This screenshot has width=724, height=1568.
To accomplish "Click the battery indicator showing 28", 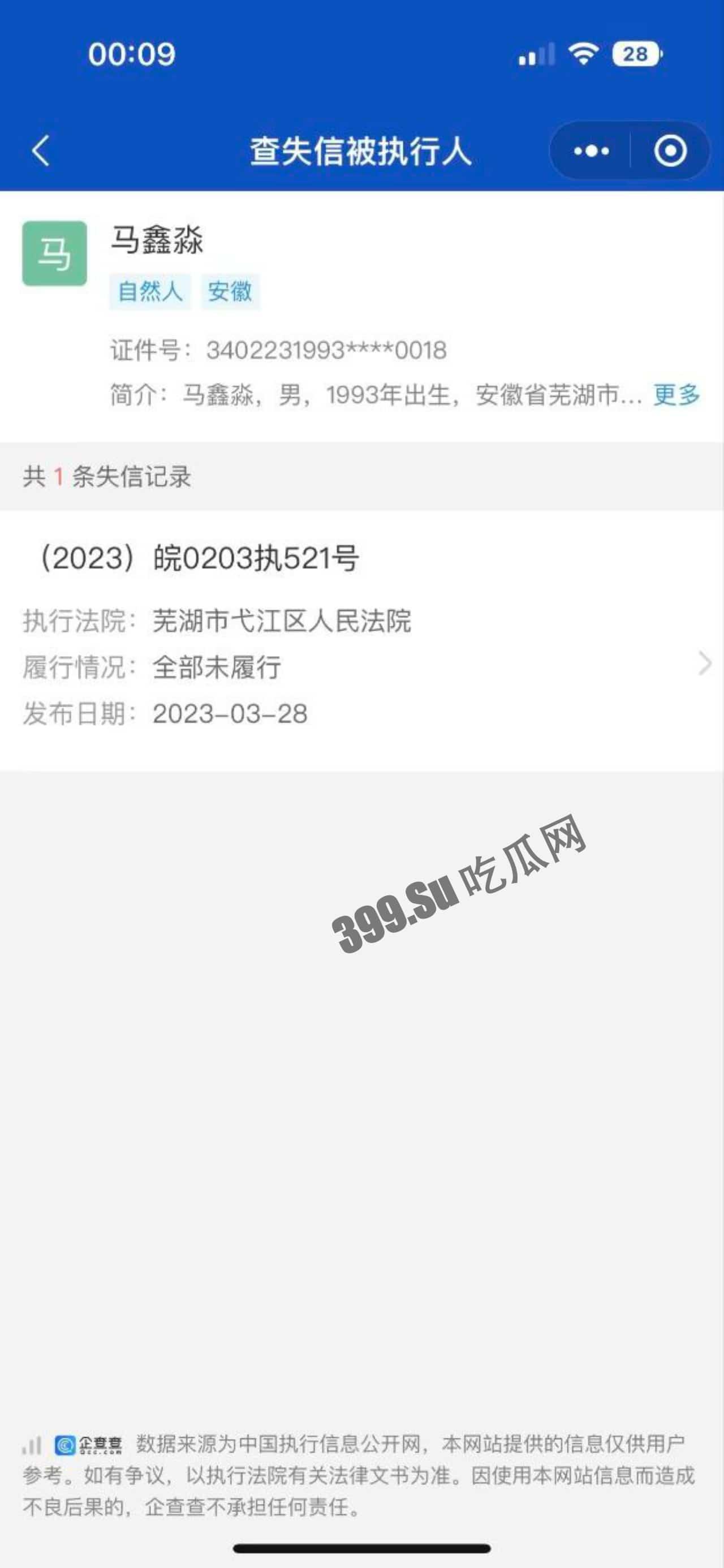I will click(635, 55).
